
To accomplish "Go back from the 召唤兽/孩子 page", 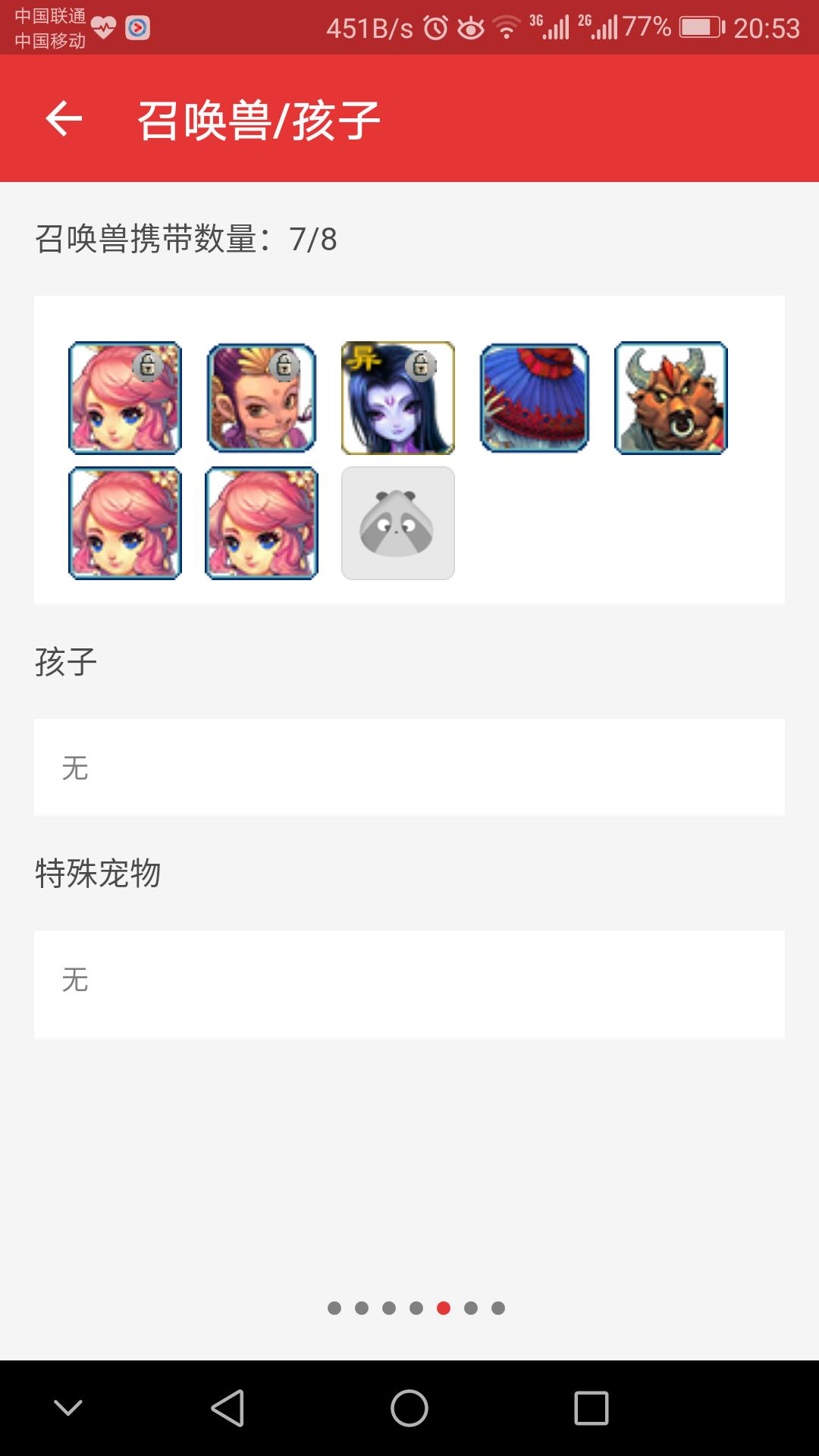I will click(x=64, y=119).
